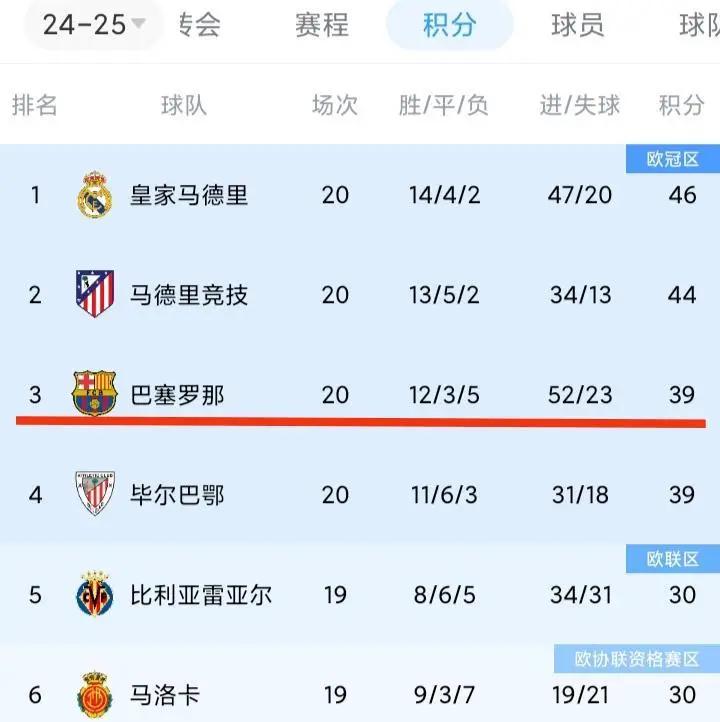720x722 pixels.
Task: View the 比利亚雷亚尔 team page
Action: (x=200, y=595)
